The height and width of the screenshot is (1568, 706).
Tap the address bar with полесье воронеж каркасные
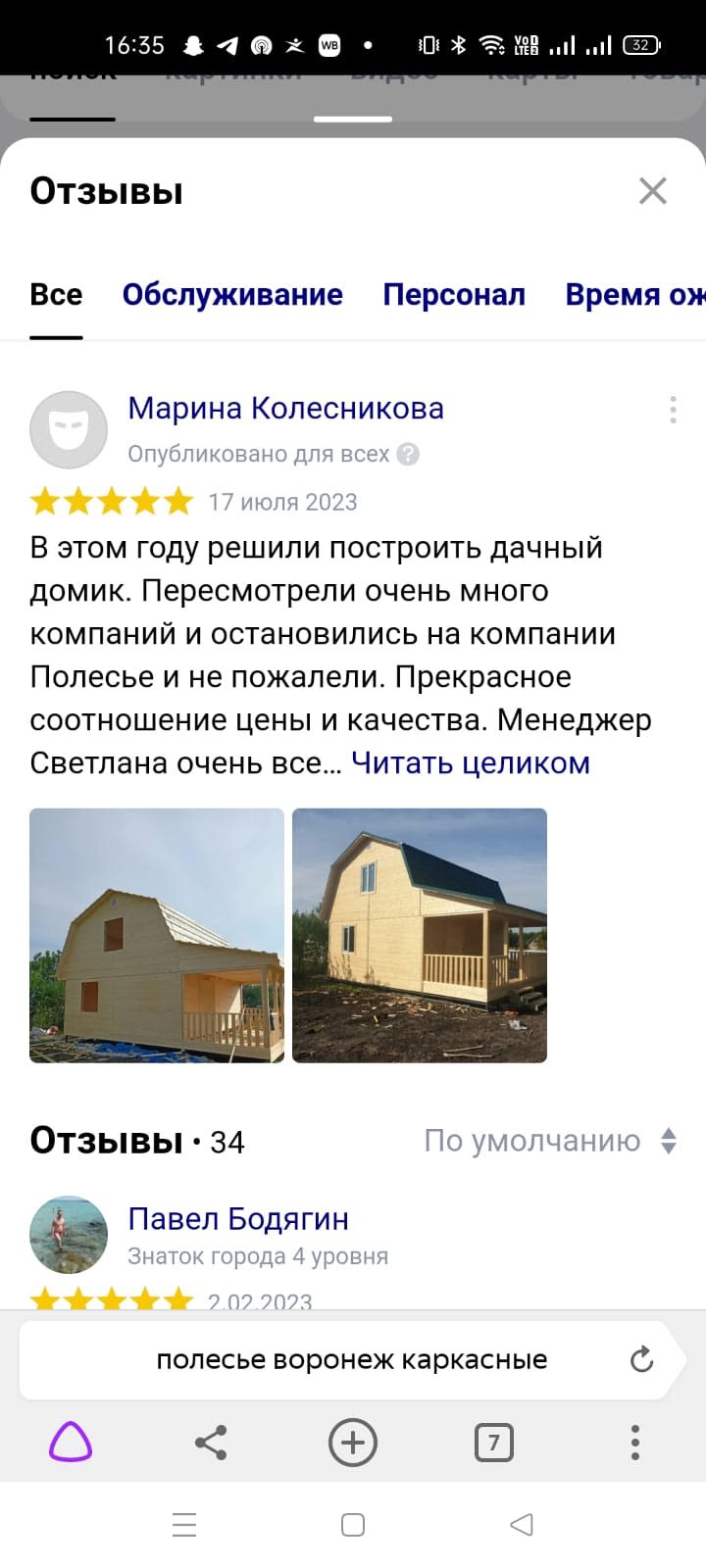click(351, 1360)
